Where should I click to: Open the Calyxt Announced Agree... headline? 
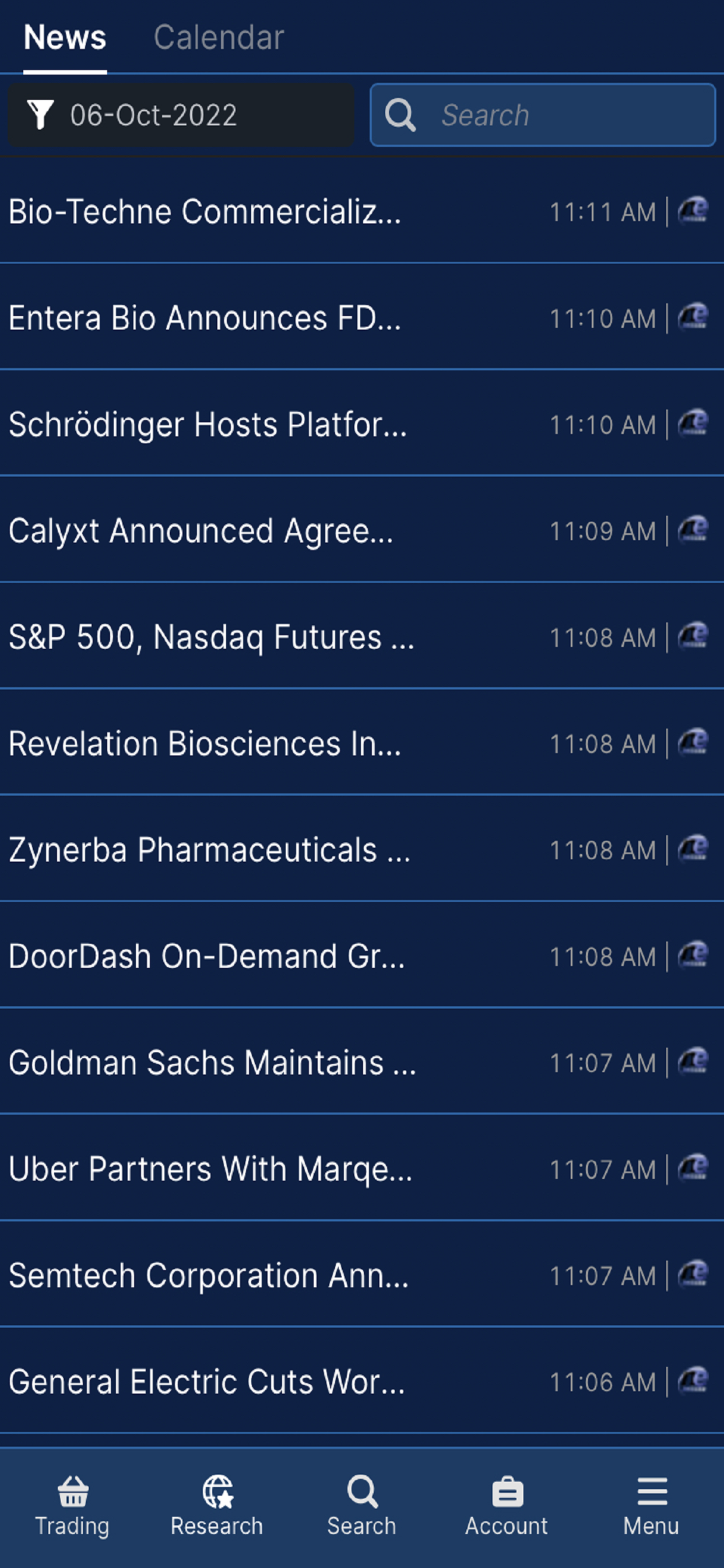[362, 531]
